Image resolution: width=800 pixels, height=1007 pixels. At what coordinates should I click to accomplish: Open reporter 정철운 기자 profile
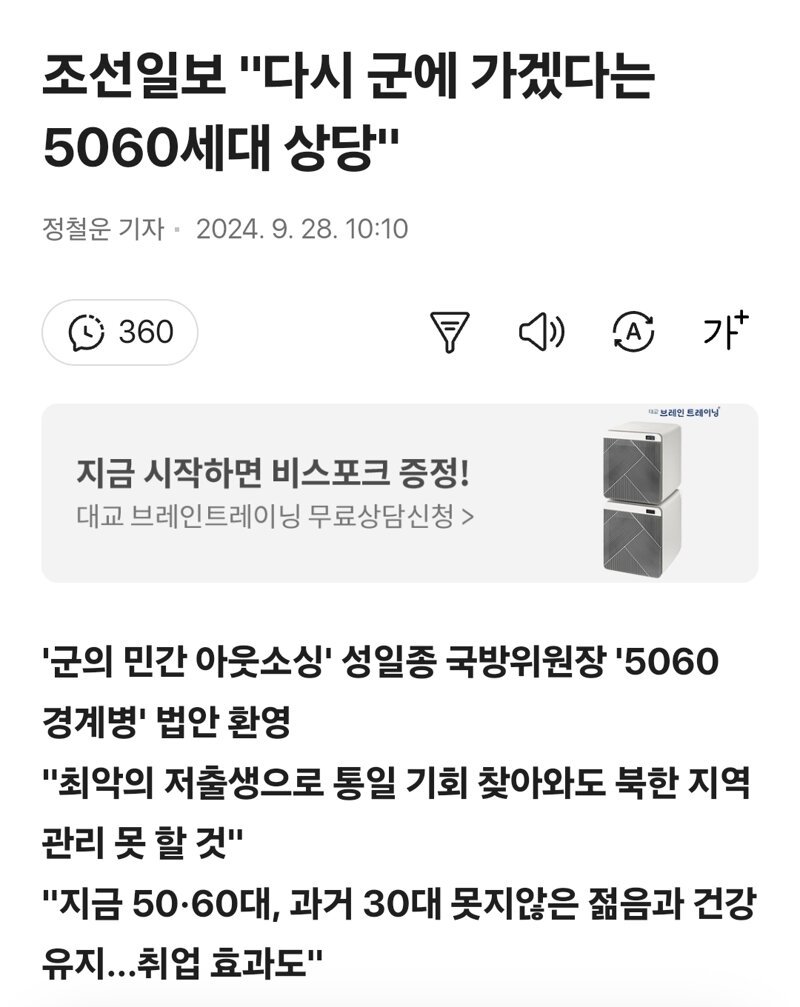102,229
